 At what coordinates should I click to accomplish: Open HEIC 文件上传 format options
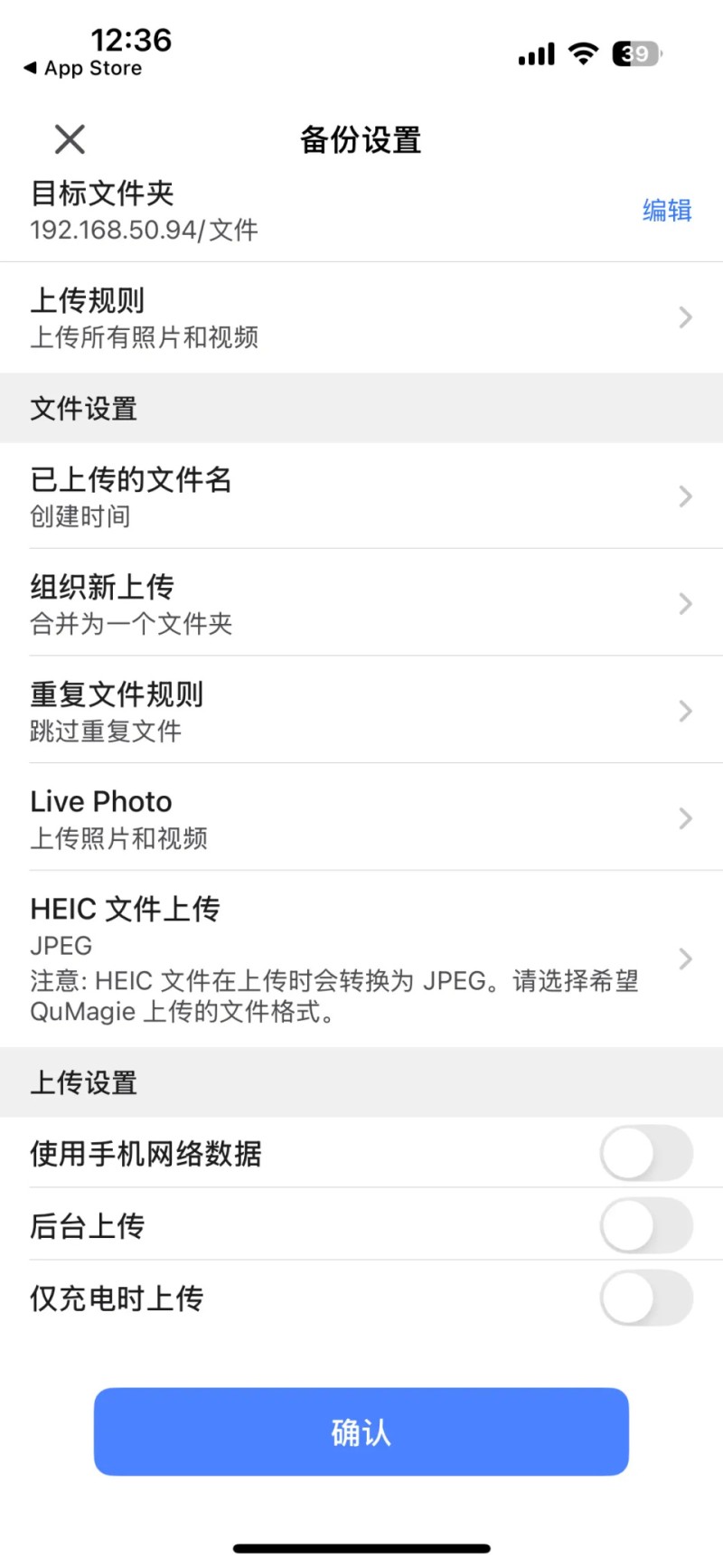[x=361, y=959]
